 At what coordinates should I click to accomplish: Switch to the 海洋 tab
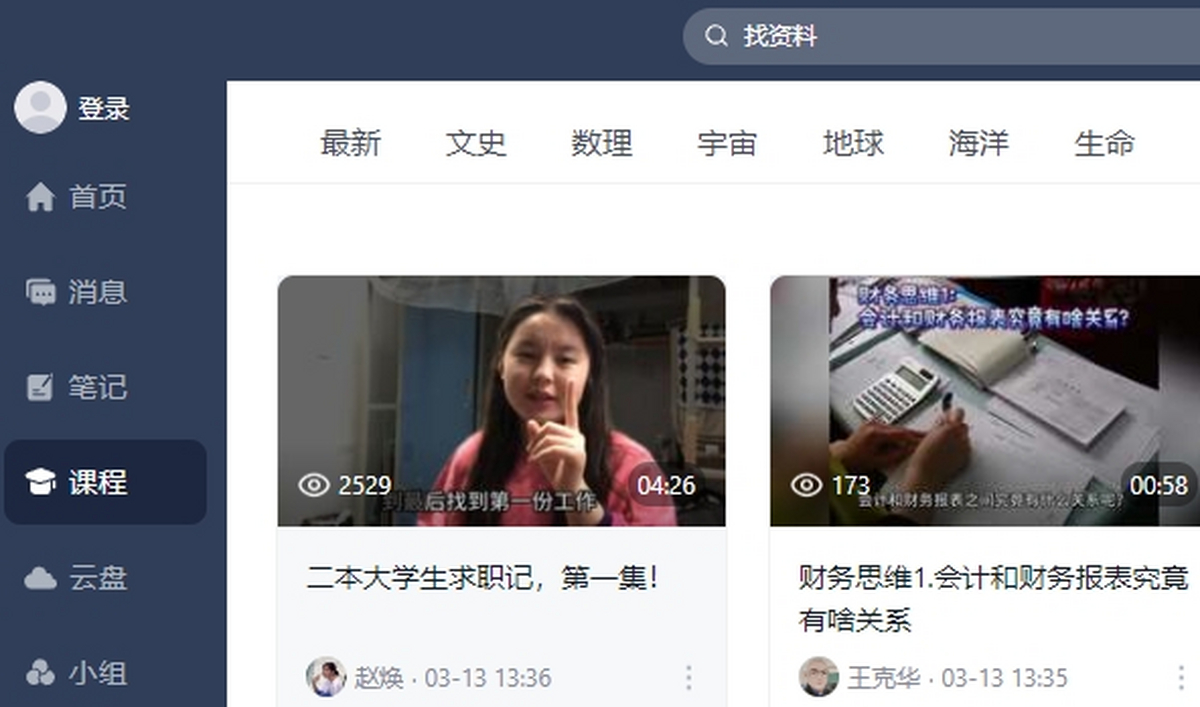point(979,143)
